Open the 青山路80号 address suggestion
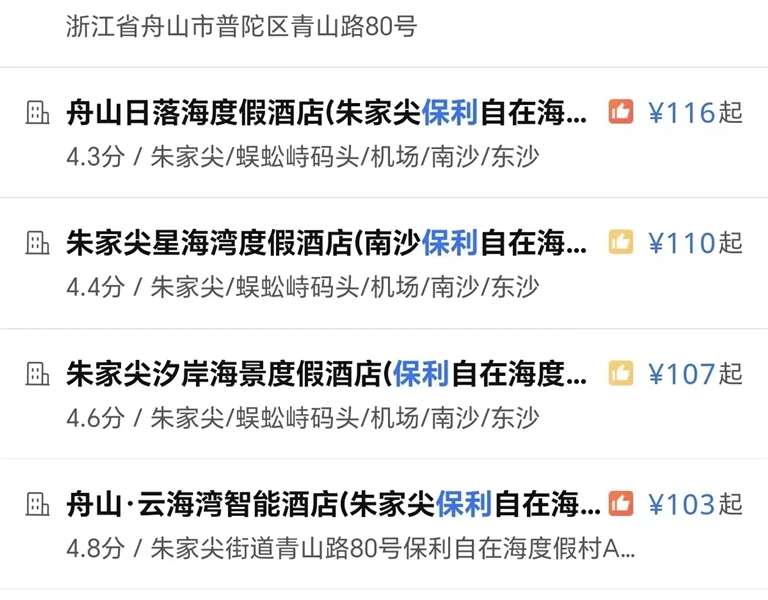Image resolution: width=768 pixels, height=600 pixels. (x=240, y=27)
